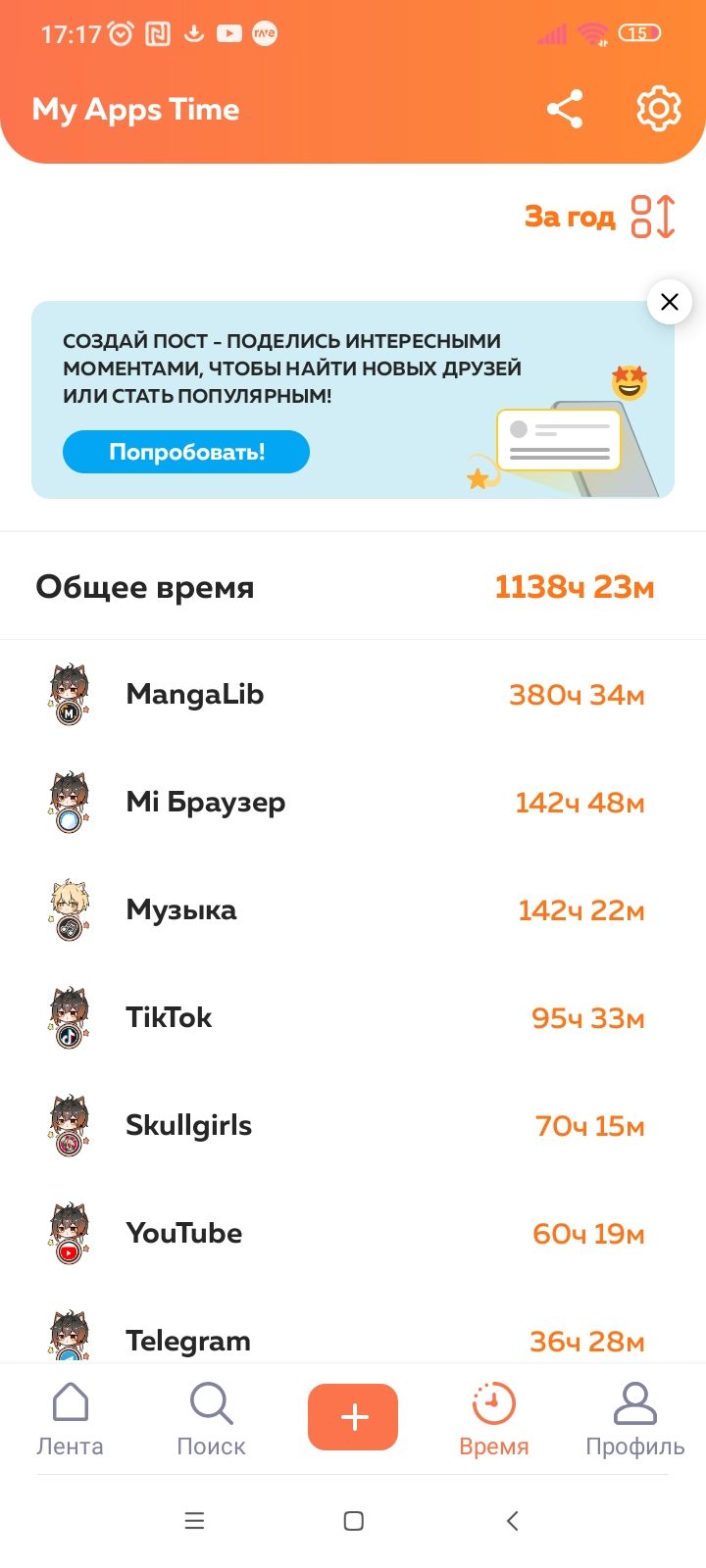View YouTube usage entry

(x=353, y=1234)
